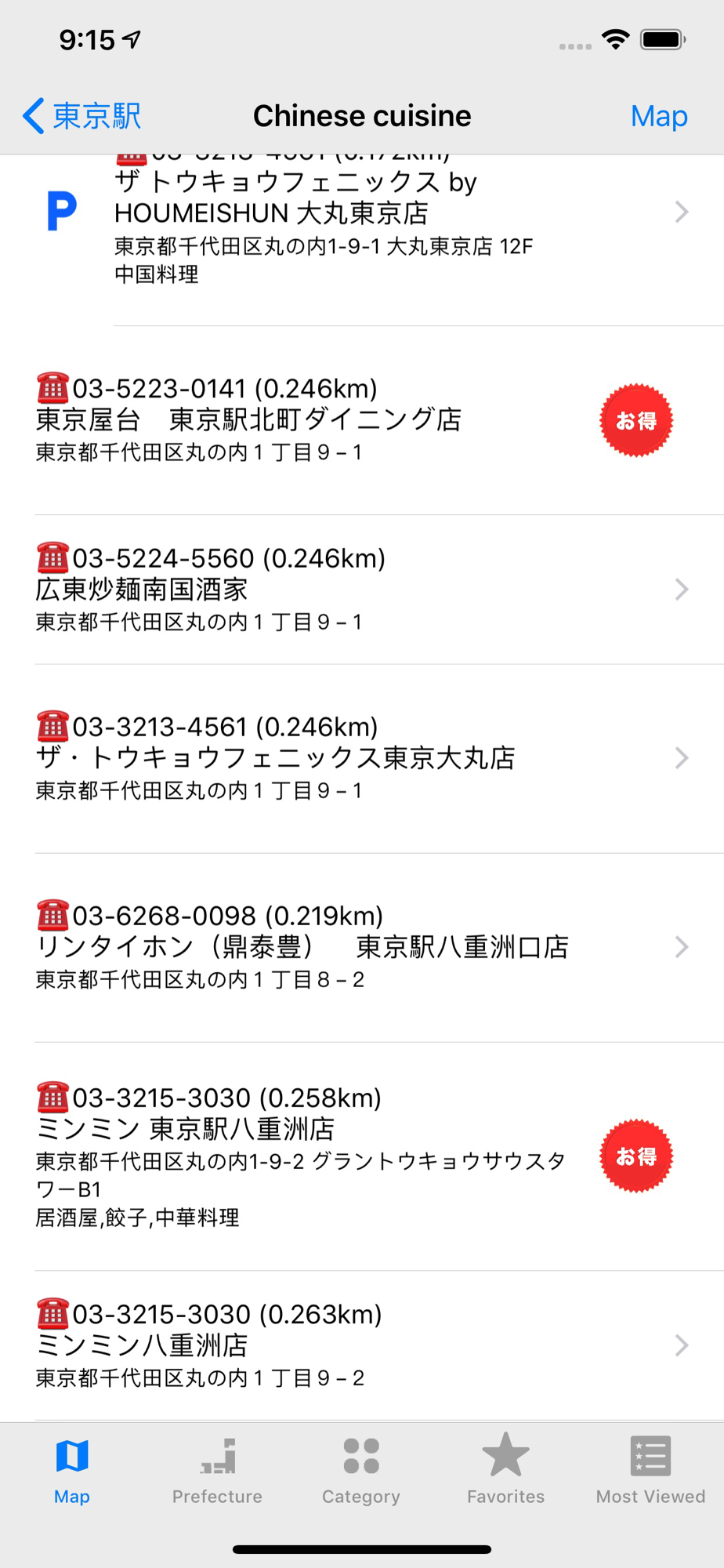Open リンタイホン（鼎泰豊）東京駅八重洲口店

(362, 948)
